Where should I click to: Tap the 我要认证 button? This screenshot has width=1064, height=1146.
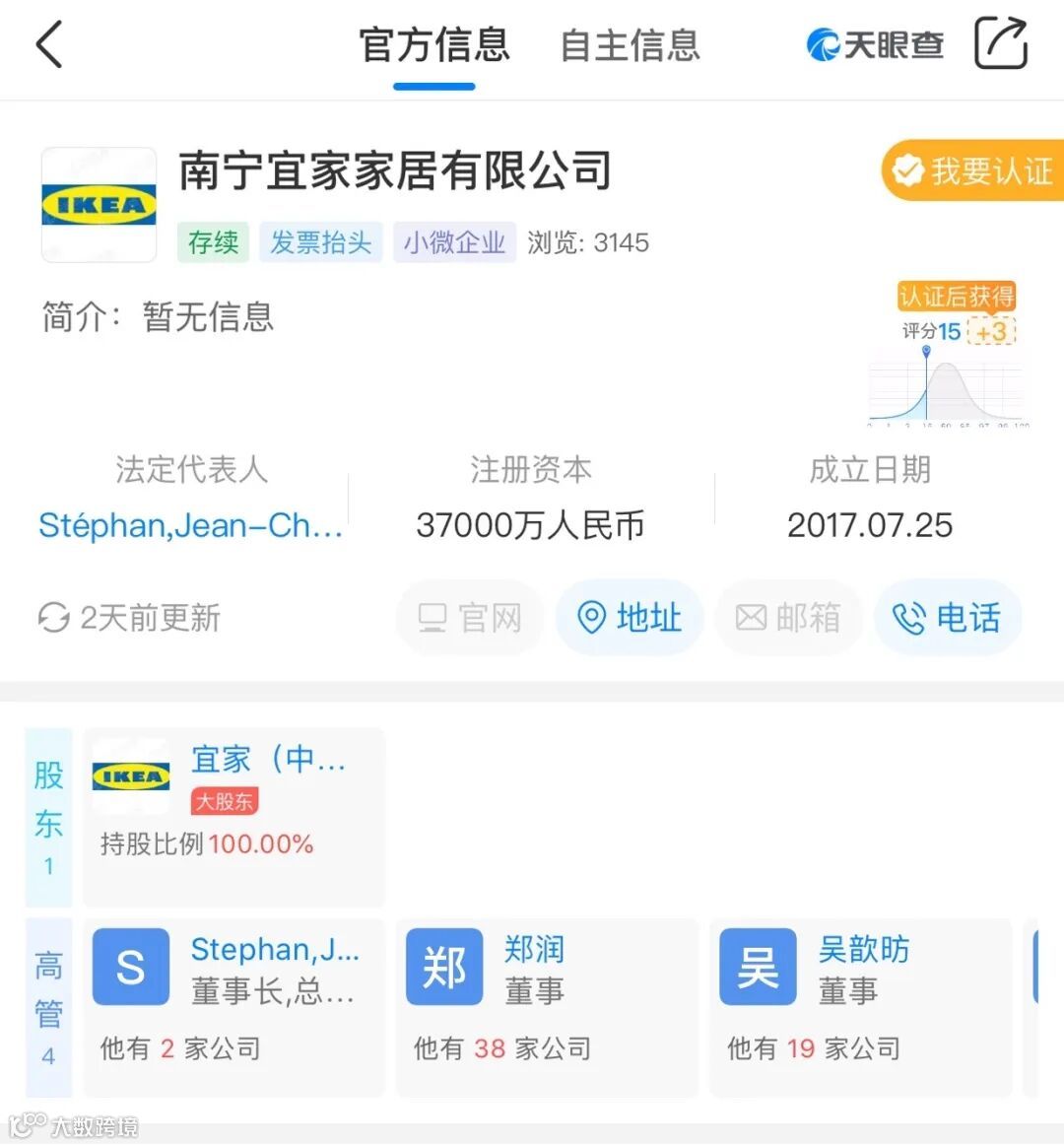(973, 170)
